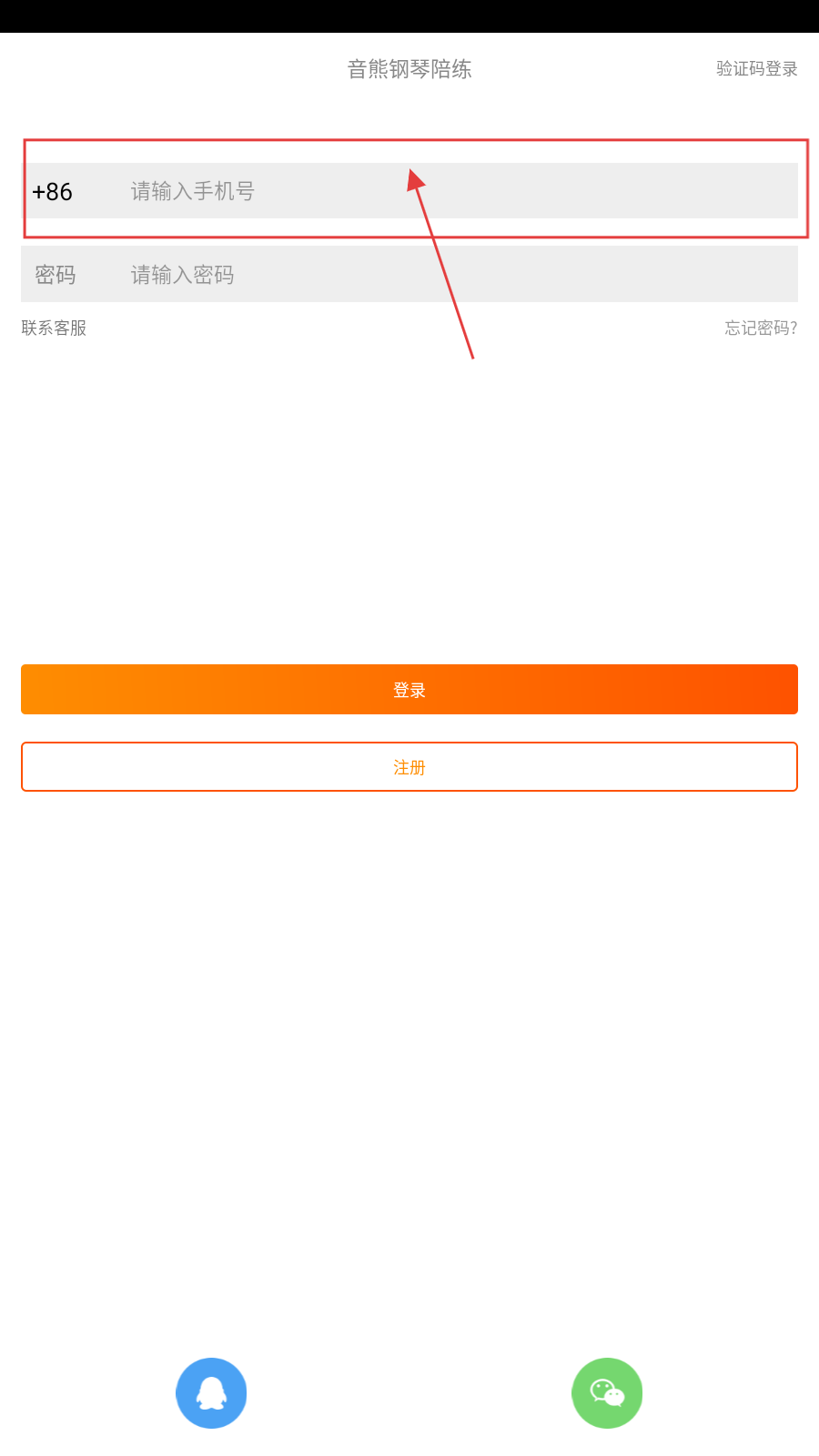
Task: Log in with the QQ penguin icon
Action: tap(211, 1393)
